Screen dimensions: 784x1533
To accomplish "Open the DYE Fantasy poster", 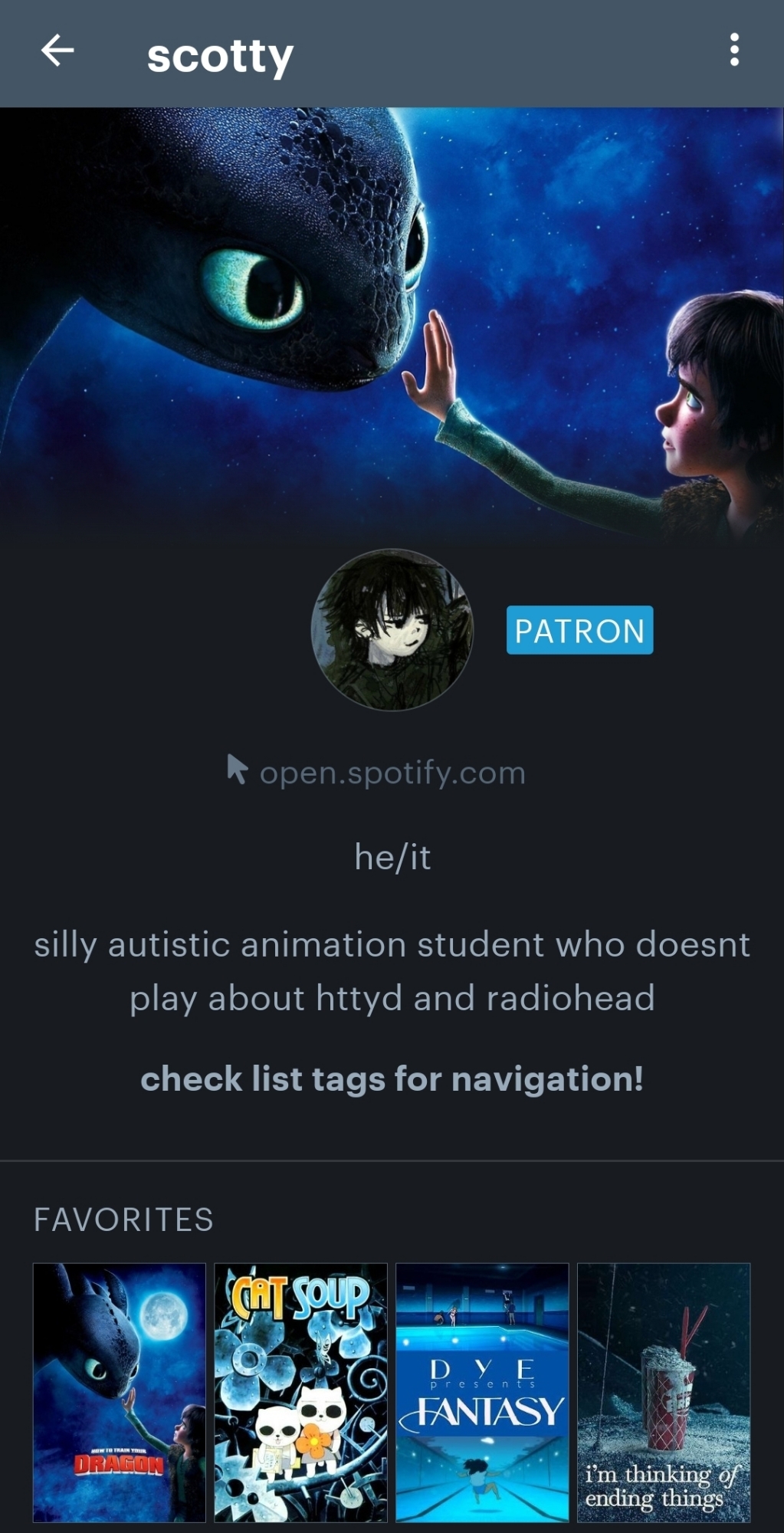I will click(482, 1392).
